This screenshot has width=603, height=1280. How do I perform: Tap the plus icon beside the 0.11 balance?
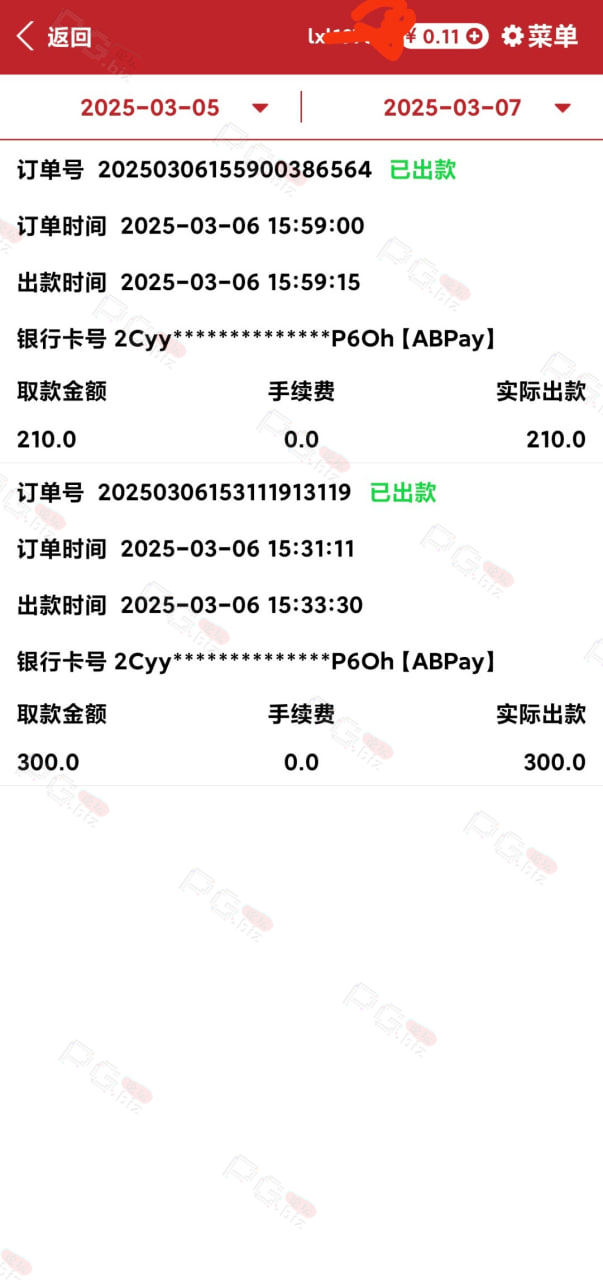475,37
